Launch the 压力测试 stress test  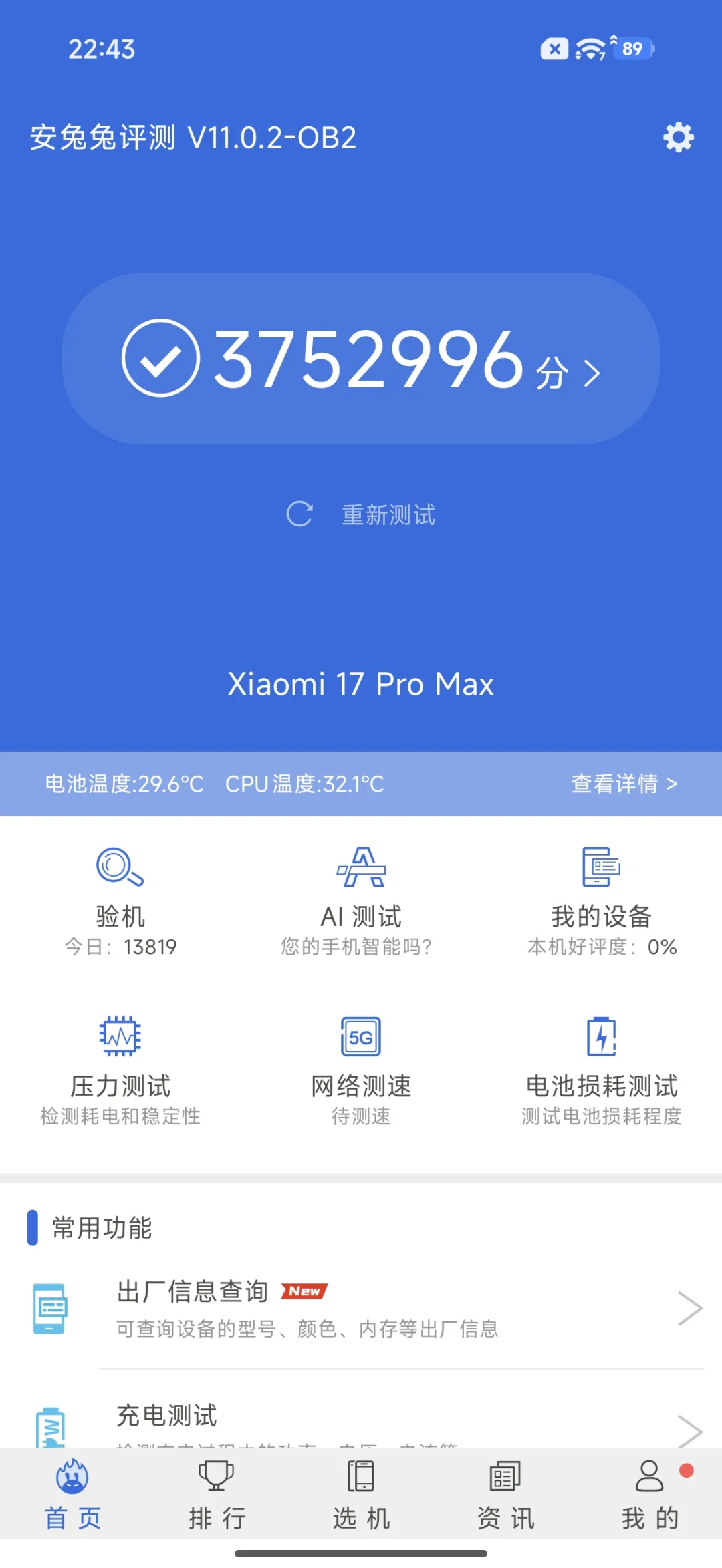tap(120, 1070)
